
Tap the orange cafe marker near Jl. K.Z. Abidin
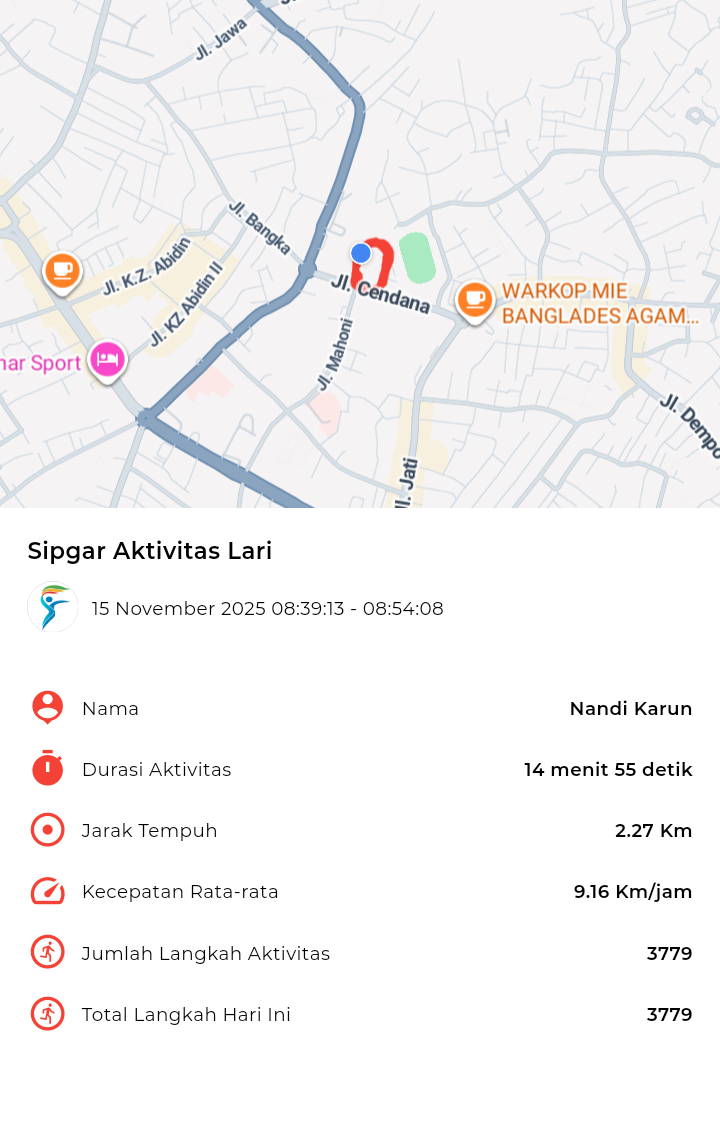pyautogui.click(x=62, y=270)
